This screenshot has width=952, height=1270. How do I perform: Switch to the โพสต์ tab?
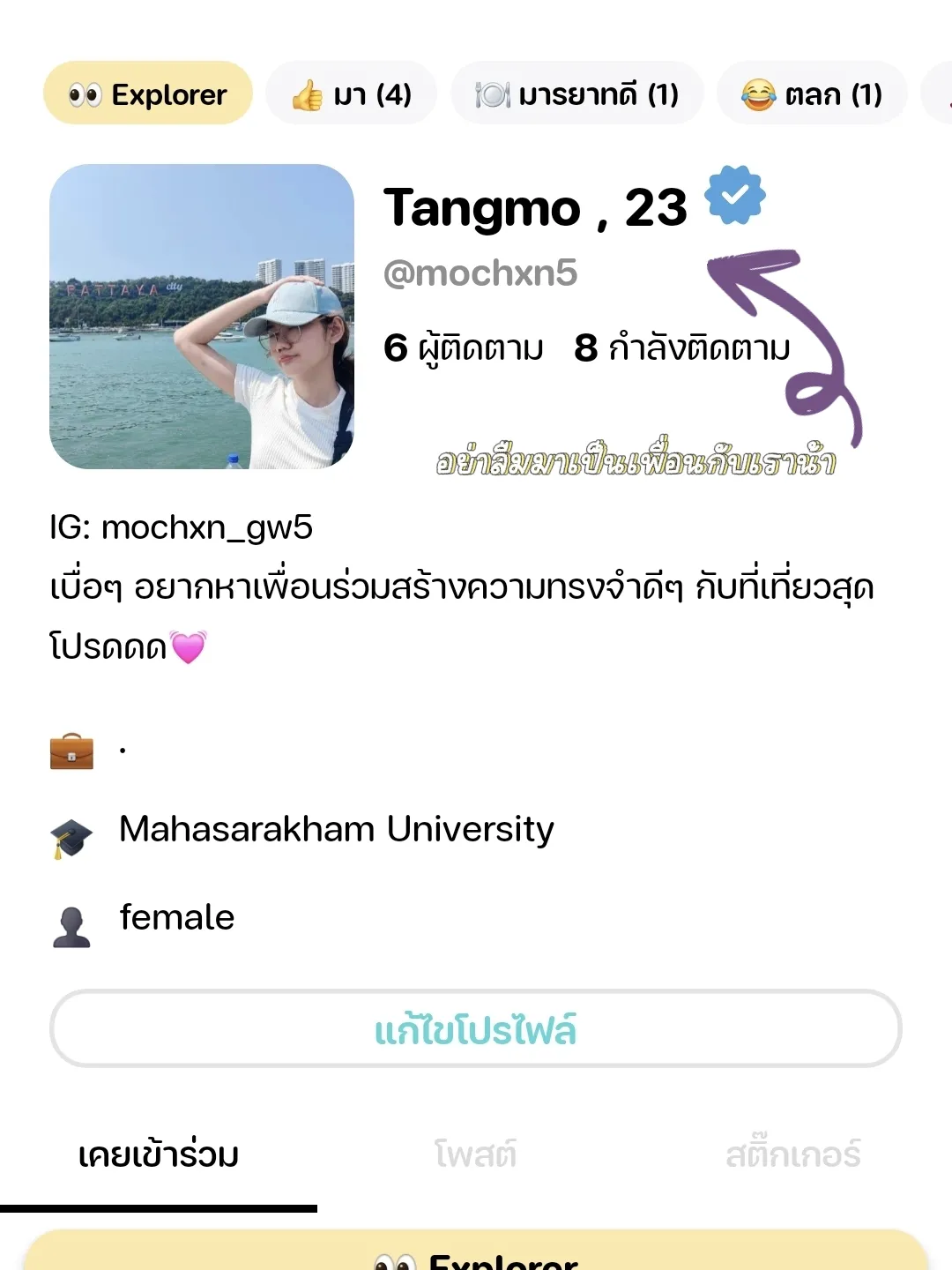point(476,1153)
